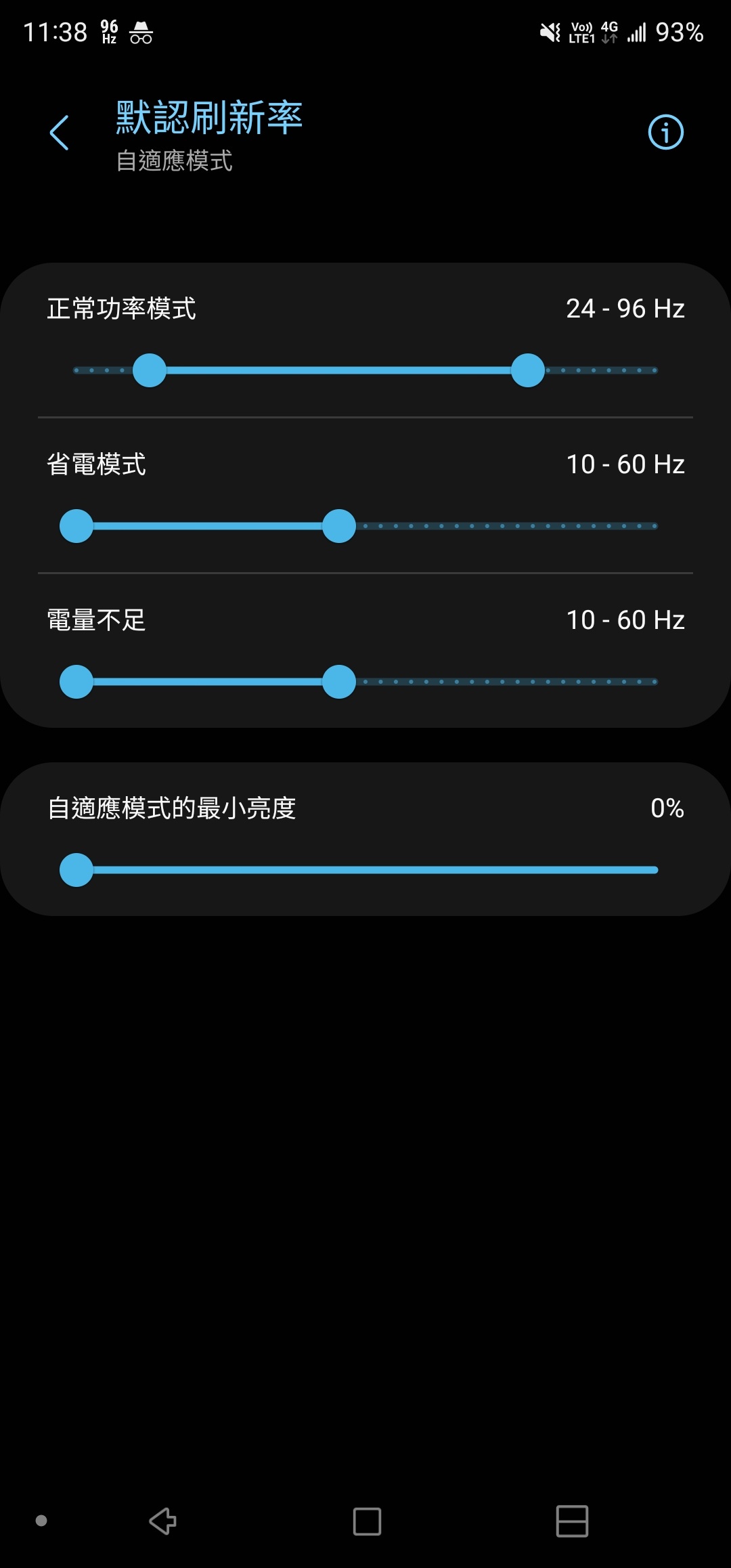The height and width of the screenshot is (1568, 731).
Task: Tap the 自適應模式的最小亮度 slider
Action: click(x=365, y=870)
